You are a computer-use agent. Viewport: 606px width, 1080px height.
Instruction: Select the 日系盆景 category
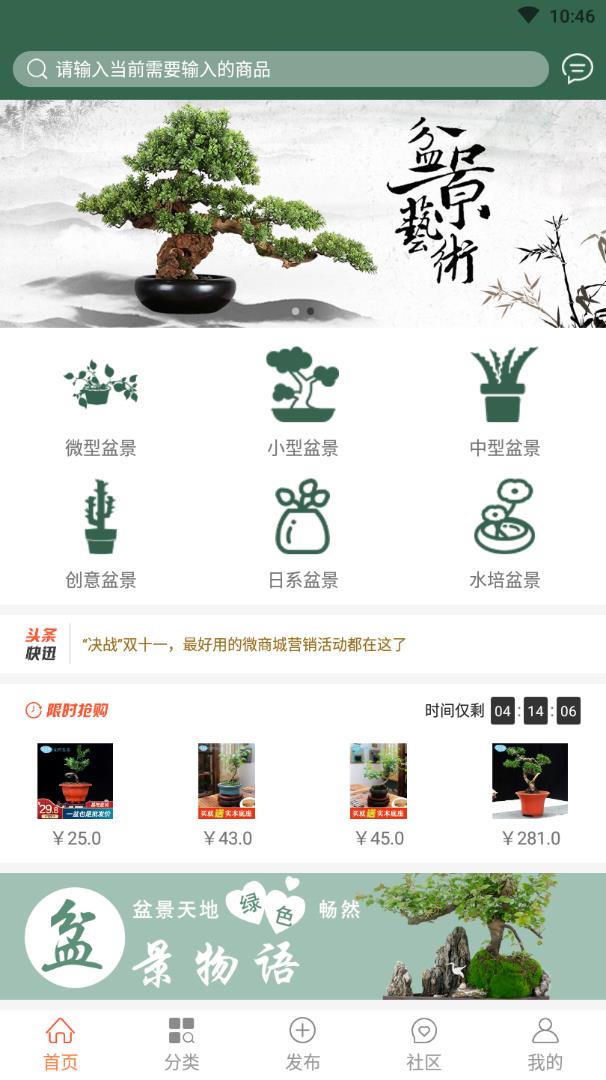302,533
